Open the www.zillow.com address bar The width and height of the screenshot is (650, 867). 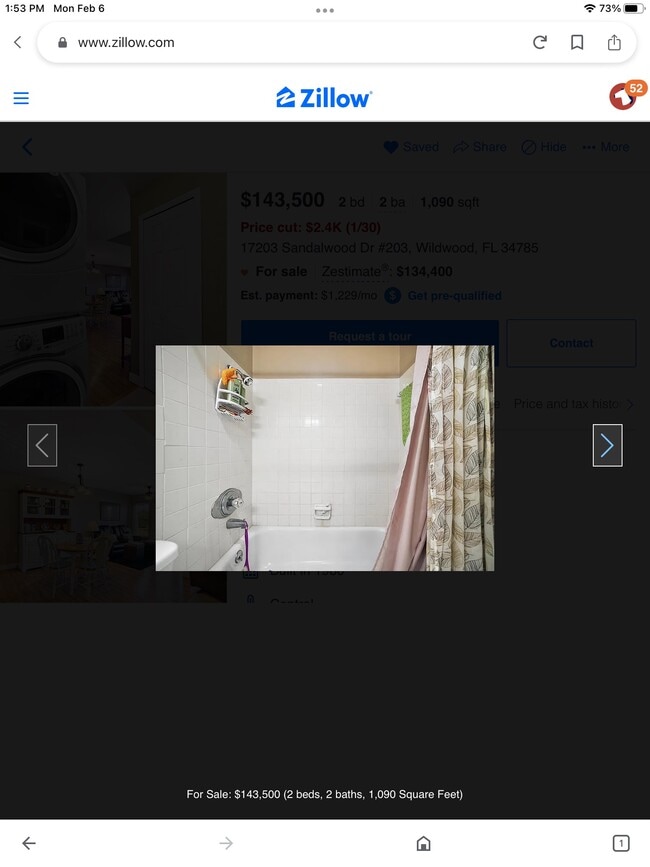(x=290, y=42)
